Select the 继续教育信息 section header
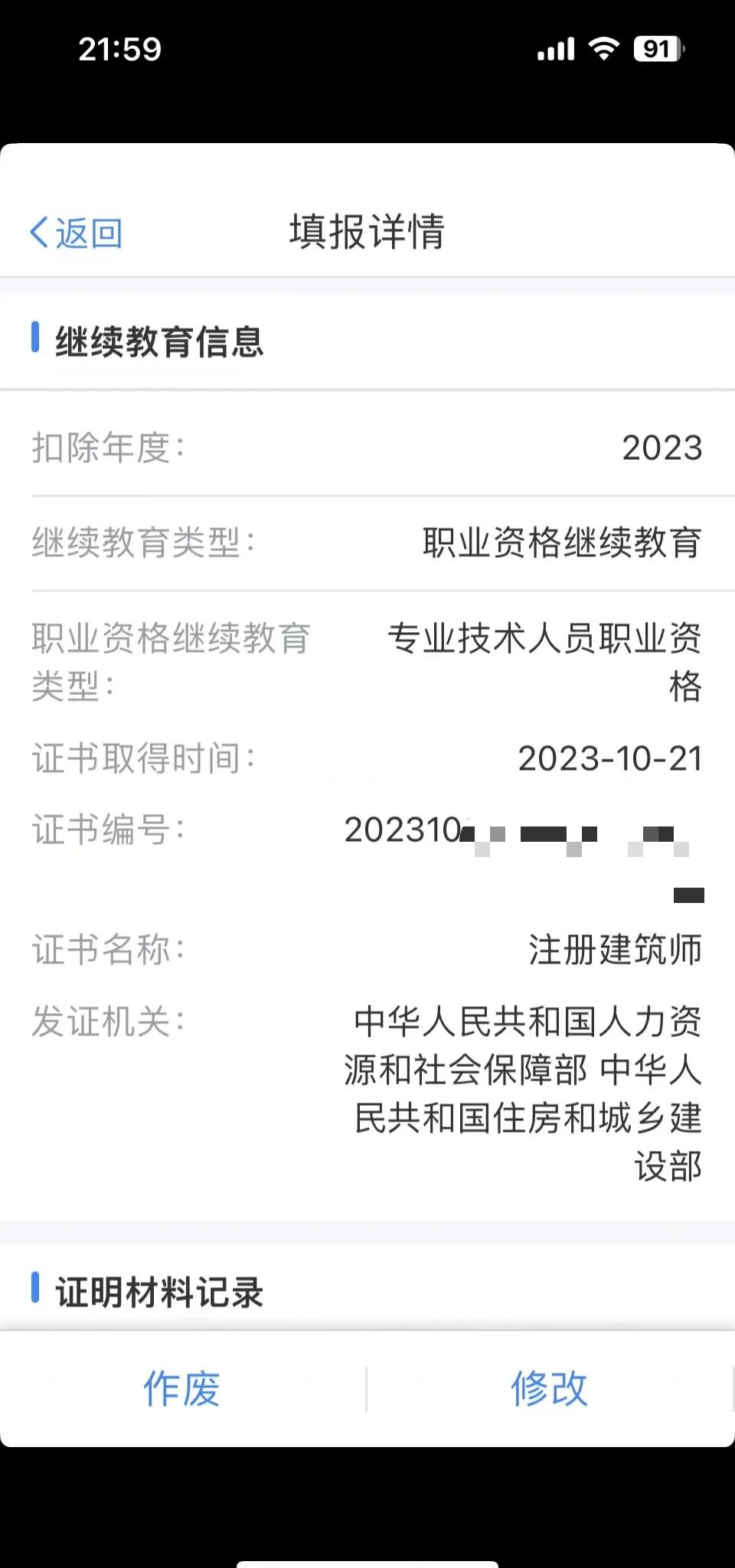This screenshot has height=1568, width=735. 158,343
